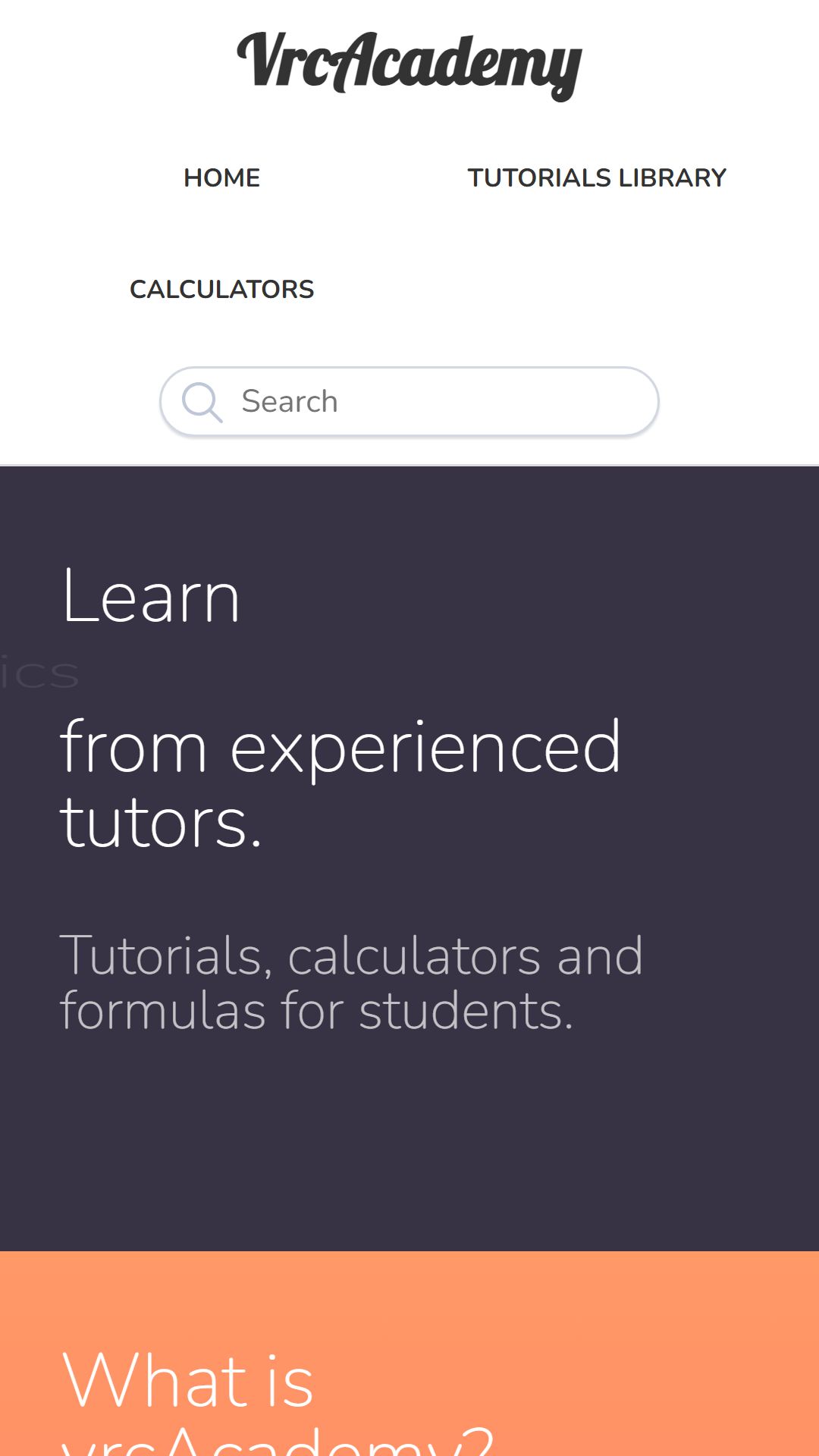Go to the Home page
The image size is (819, 1456).
click(x=221, y=177)
